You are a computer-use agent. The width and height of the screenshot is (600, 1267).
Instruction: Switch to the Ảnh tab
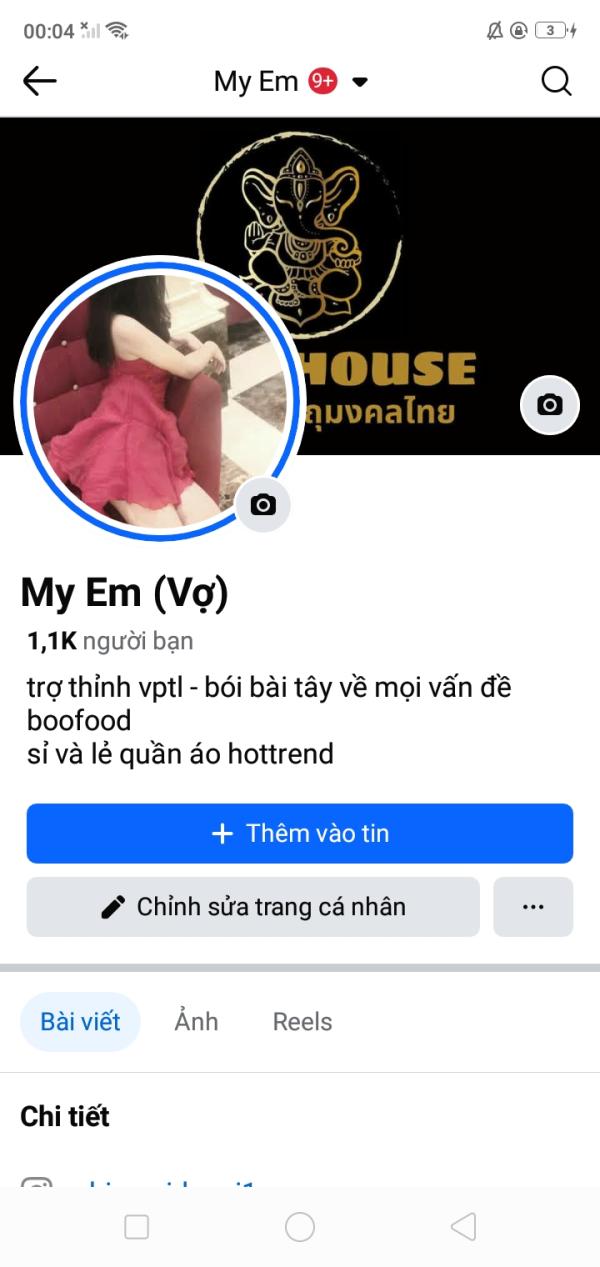point(196,1022)
